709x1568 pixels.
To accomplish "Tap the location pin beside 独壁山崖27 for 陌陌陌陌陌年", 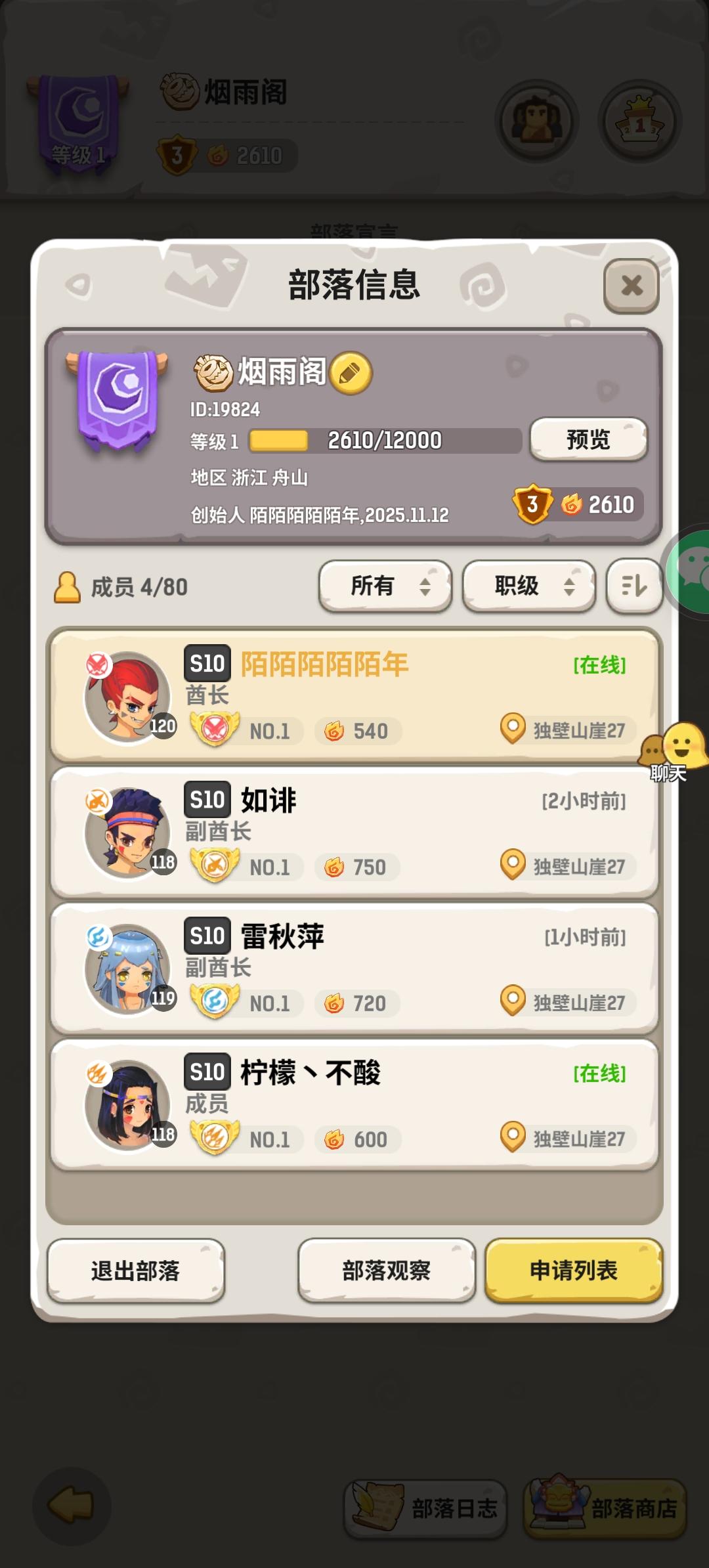I will [515, 730].
